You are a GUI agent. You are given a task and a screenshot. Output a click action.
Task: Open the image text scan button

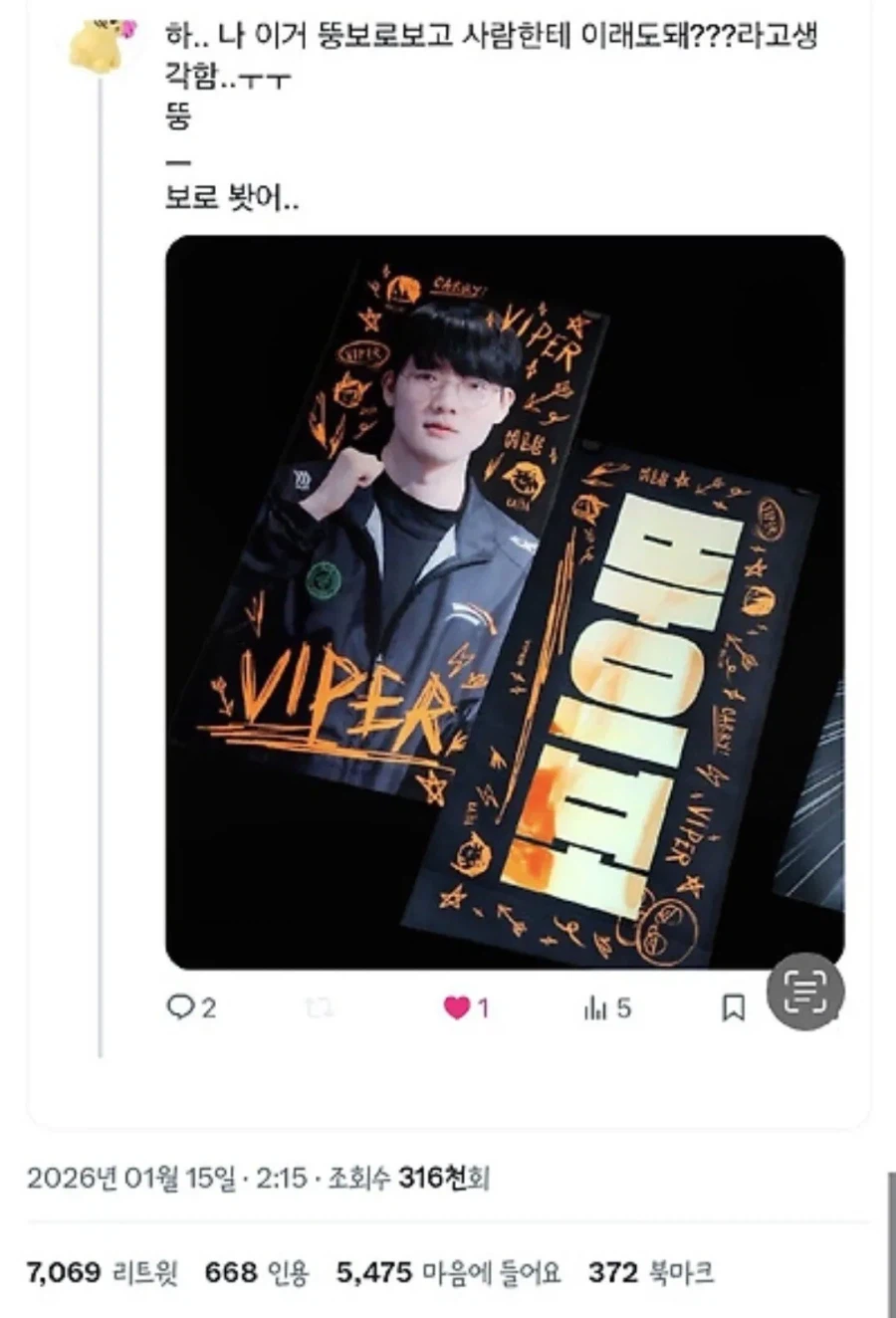pos(804,991)
